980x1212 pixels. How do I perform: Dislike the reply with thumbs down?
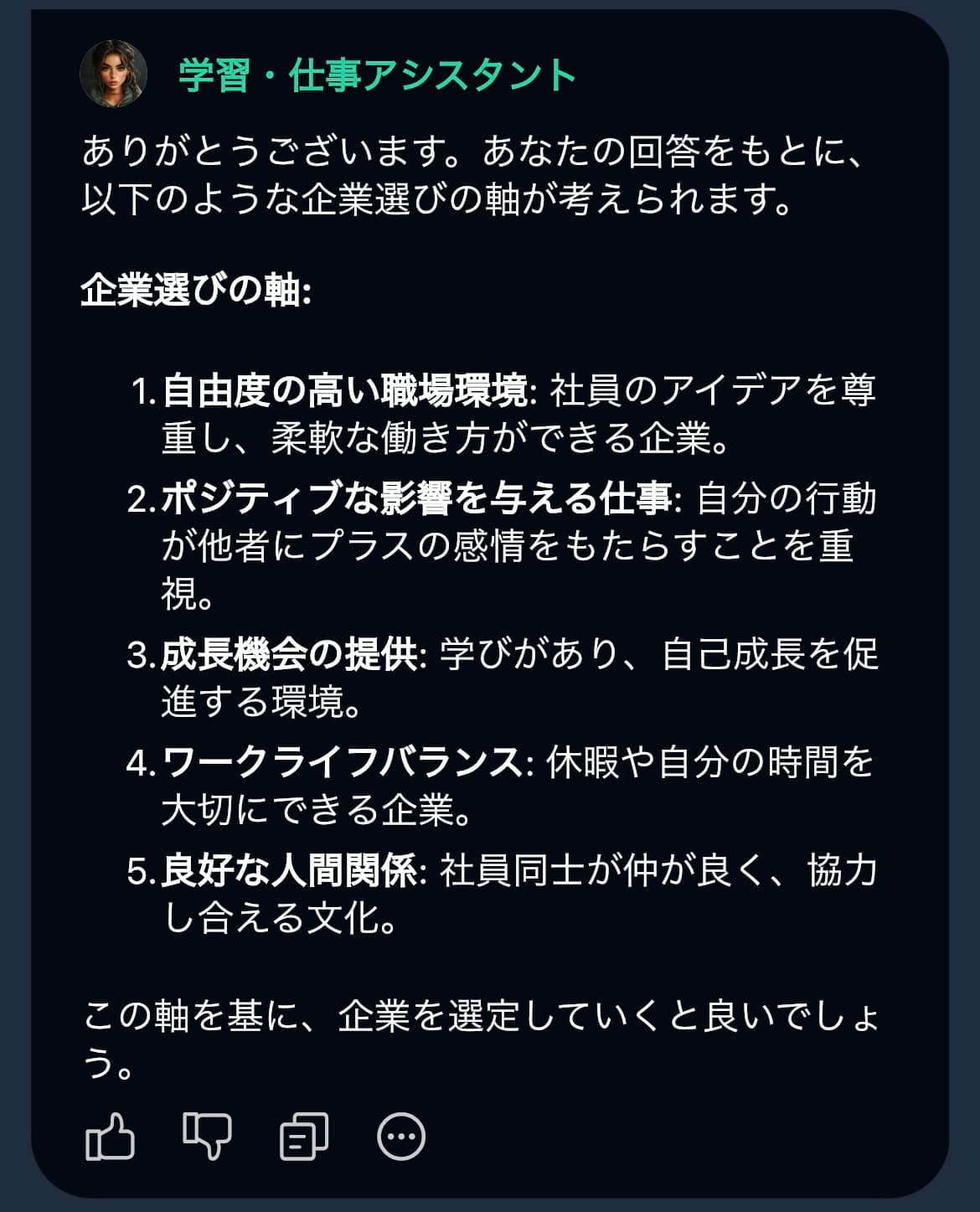pyautogui.click(x=207, y=1137)
